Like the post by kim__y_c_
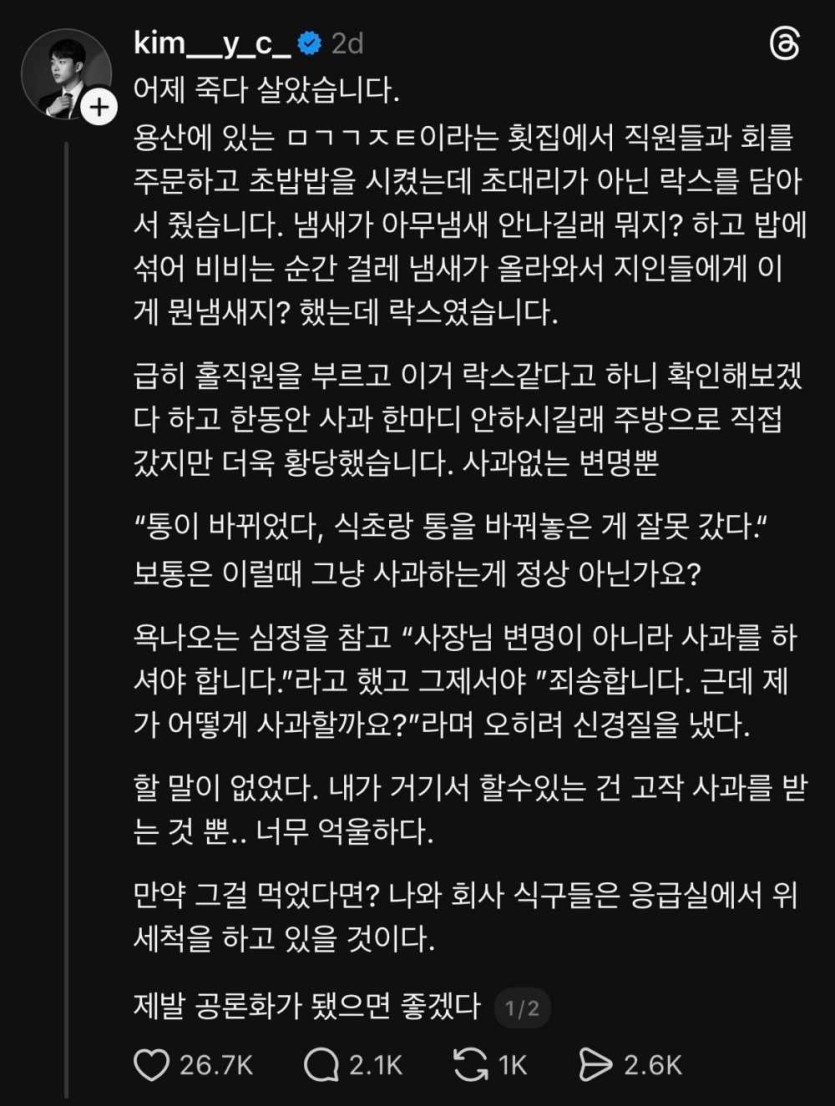The height and width of the screenshot is (1106, 835). pyautogui.click(x=151, y=1065)
